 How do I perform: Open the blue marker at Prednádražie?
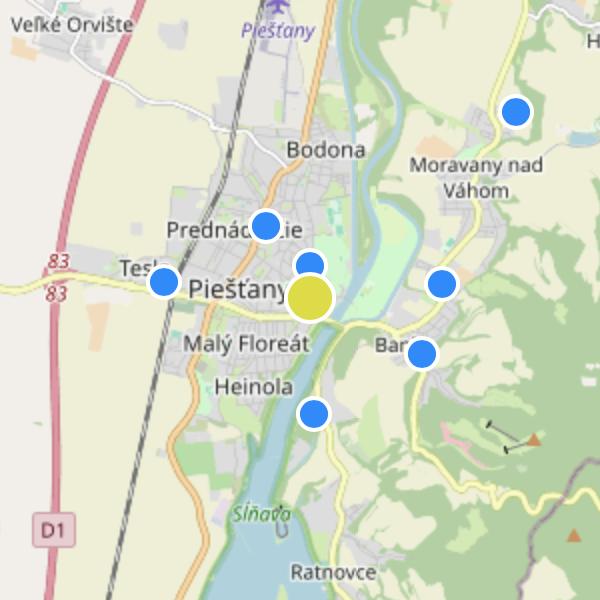click(x=265, y=225)
